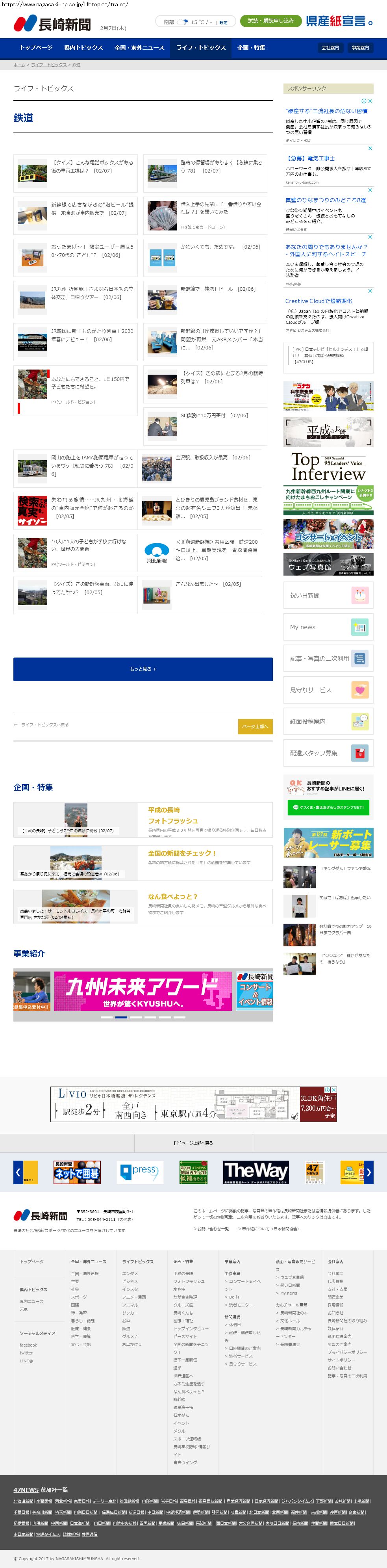The image size is (387, 1568).
Task: Show next logos in partner carousel
Action: tap(368, 1172)
